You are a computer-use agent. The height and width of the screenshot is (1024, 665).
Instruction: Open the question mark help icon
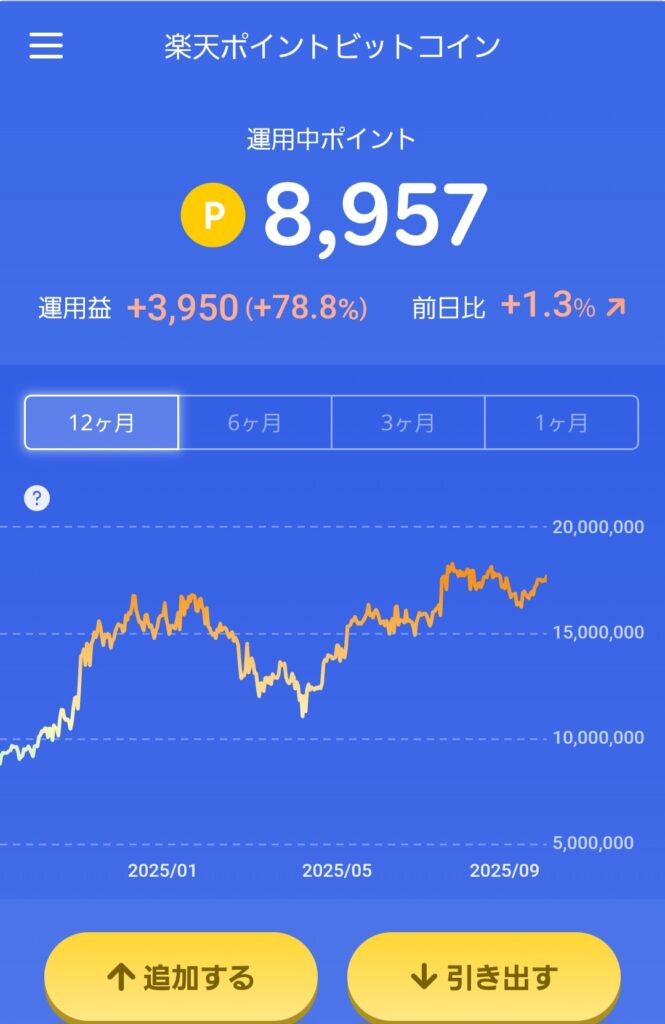36,498
